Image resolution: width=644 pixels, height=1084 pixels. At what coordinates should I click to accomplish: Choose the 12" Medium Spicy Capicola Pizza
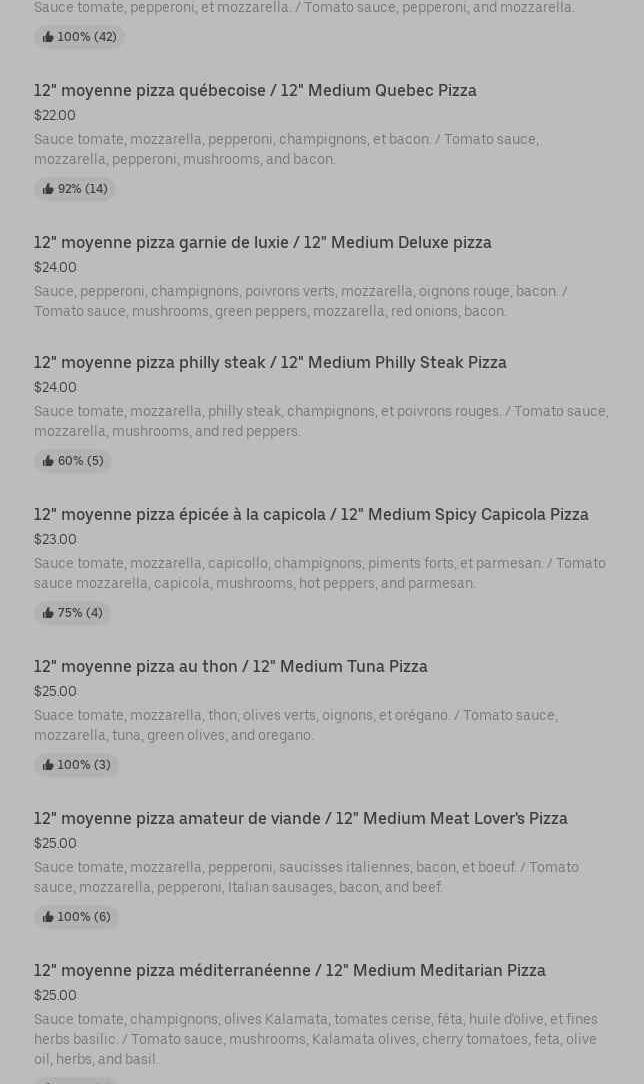[x=311, y=515]
